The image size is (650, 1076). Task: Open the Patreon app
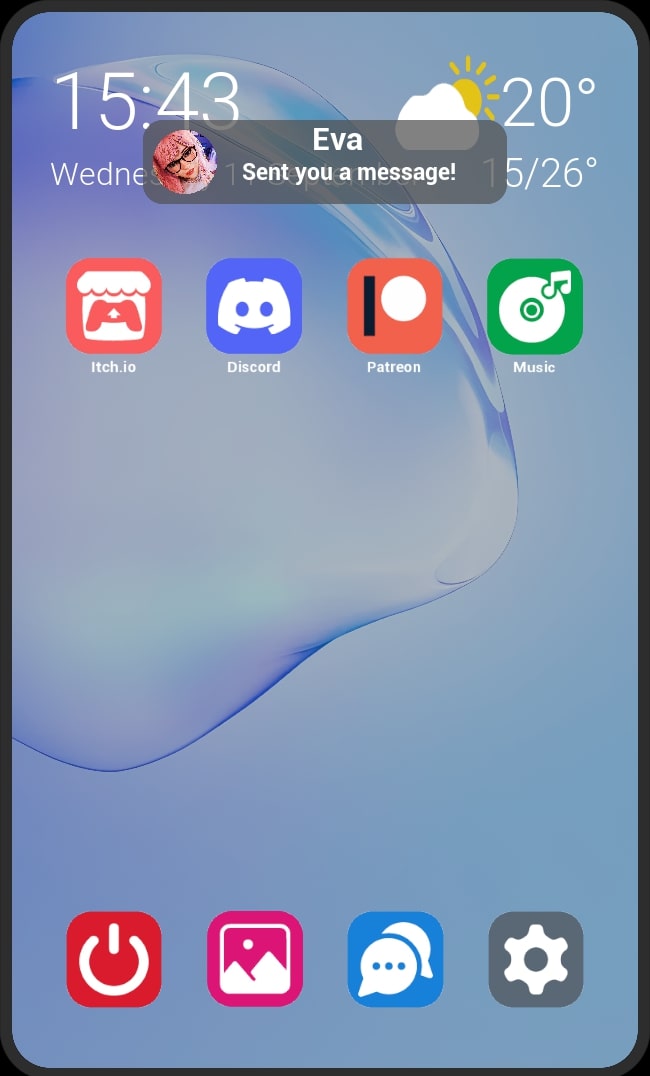(x=395, y=306)
